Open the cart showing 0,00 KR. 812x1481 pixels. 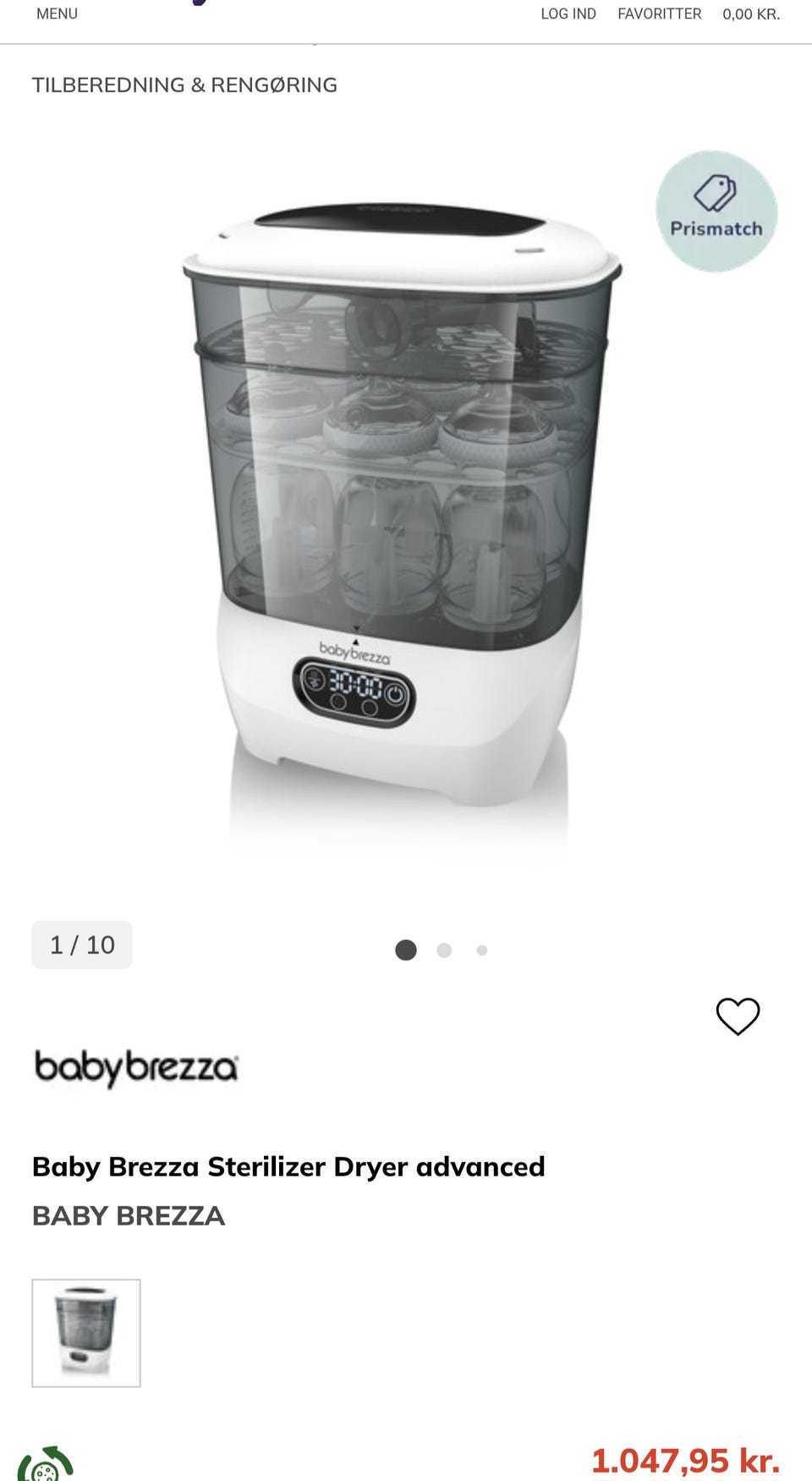click(x=751, y=14)
